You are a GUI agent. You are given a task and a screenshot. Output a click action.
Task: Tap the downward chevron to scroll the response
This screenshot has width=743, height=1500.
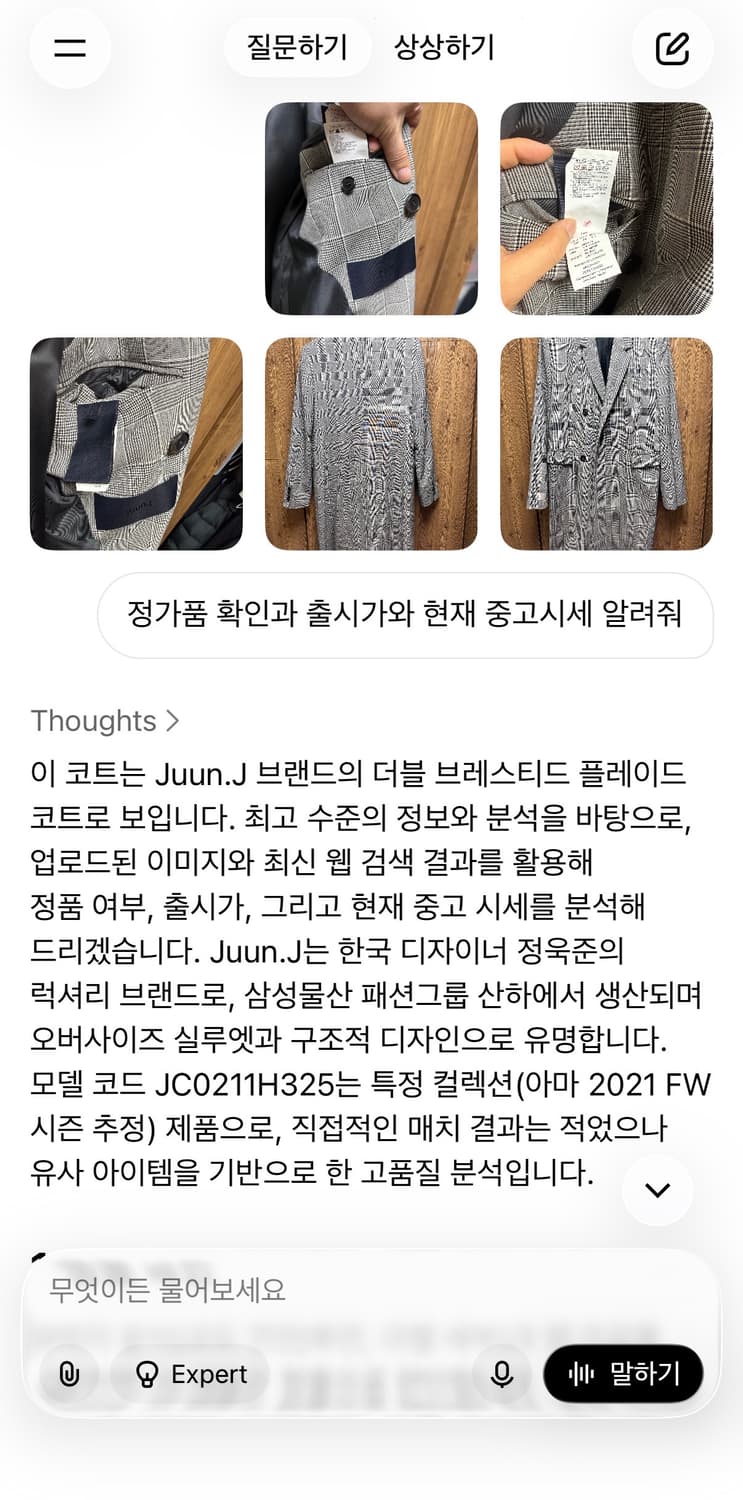[x=657, y=1190]
